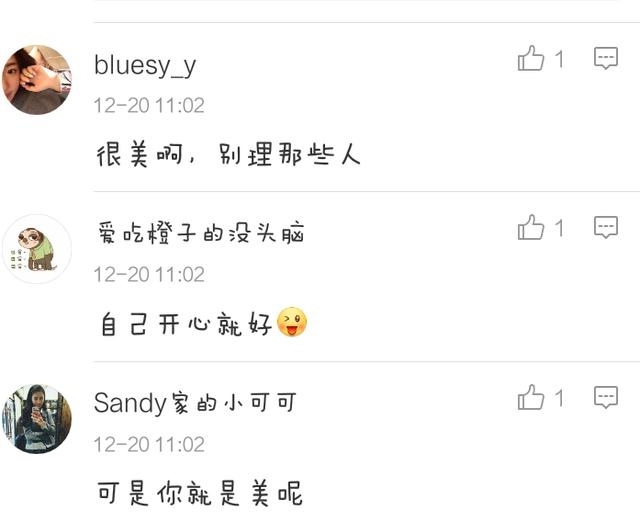The image size is (640, 522).
Task: Like the comment by 爱吃橙子的没头脑
Action: 530,228
